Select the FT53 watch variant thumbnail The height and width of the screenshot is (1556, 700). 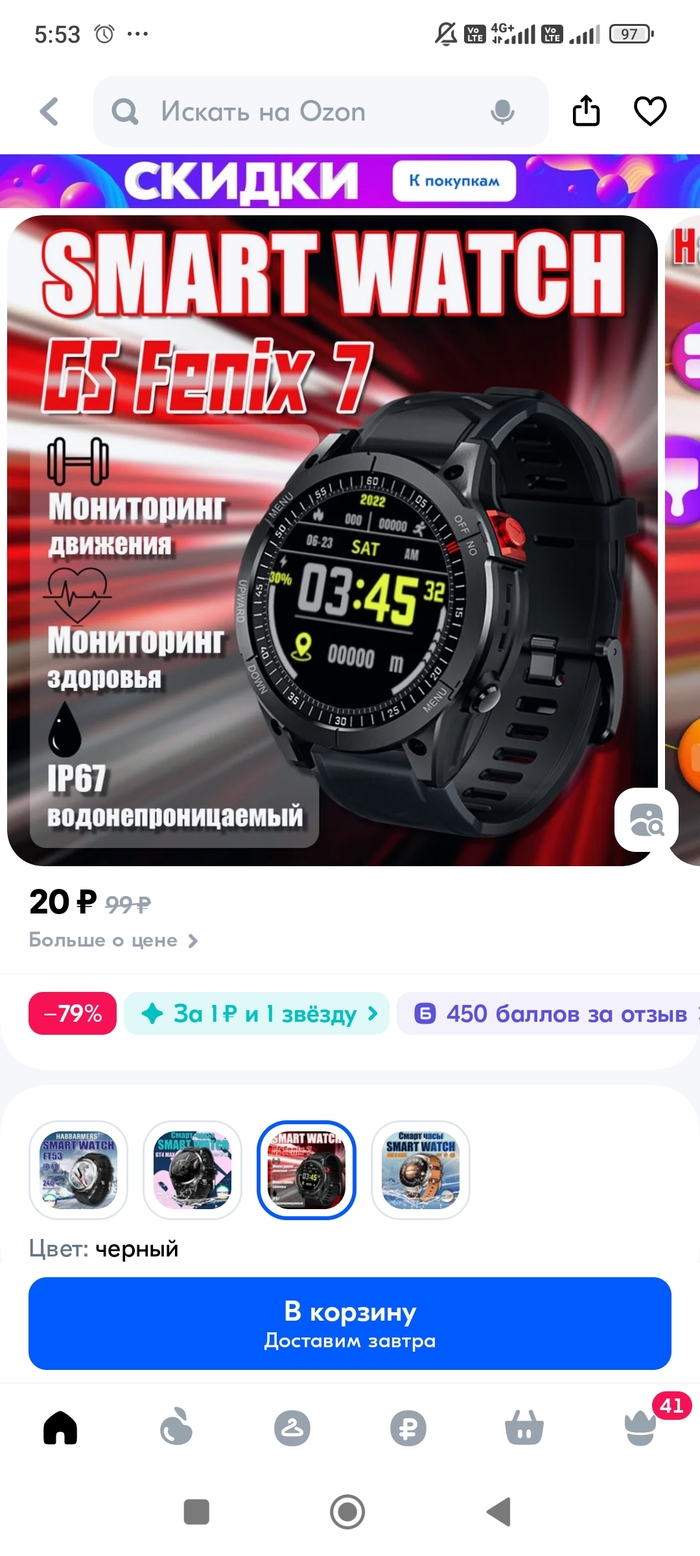click(x=78, y=1170)
